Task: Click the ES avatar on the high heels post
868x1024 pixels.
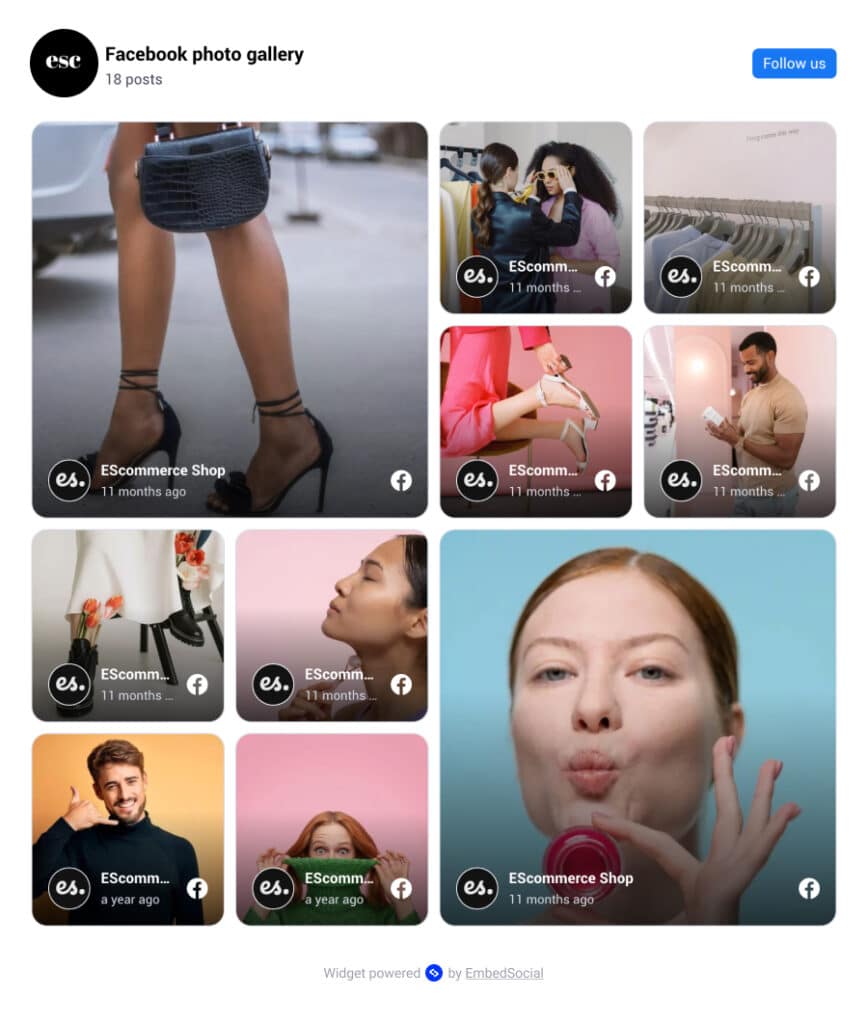Action: tap(67, 480)
